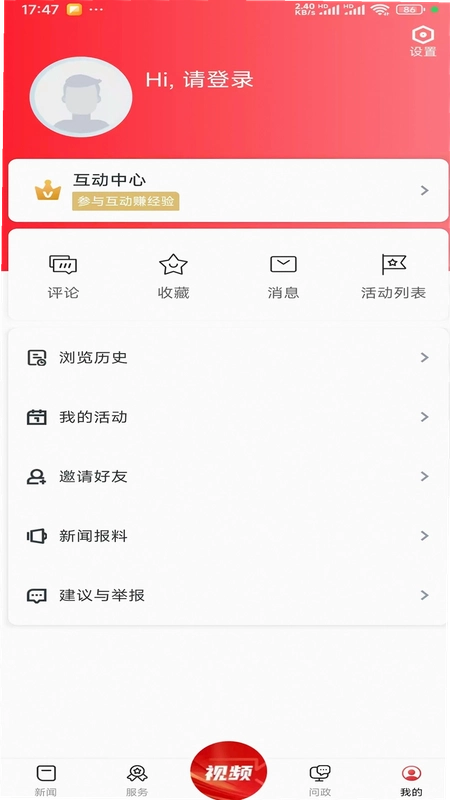Open 评论 comments

[63, 277]
